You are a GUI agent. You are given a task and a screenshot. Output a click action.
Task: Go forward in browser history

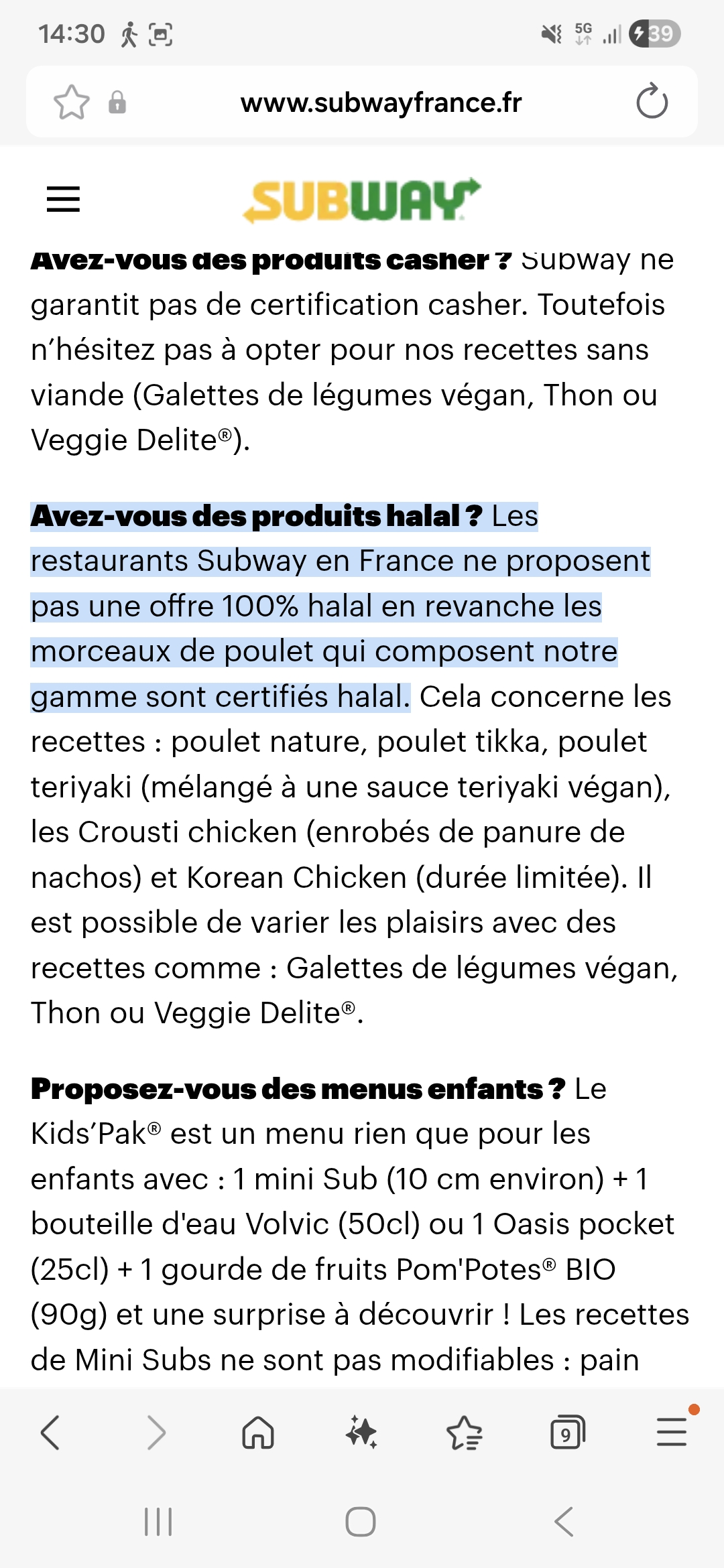point(156,1433)
